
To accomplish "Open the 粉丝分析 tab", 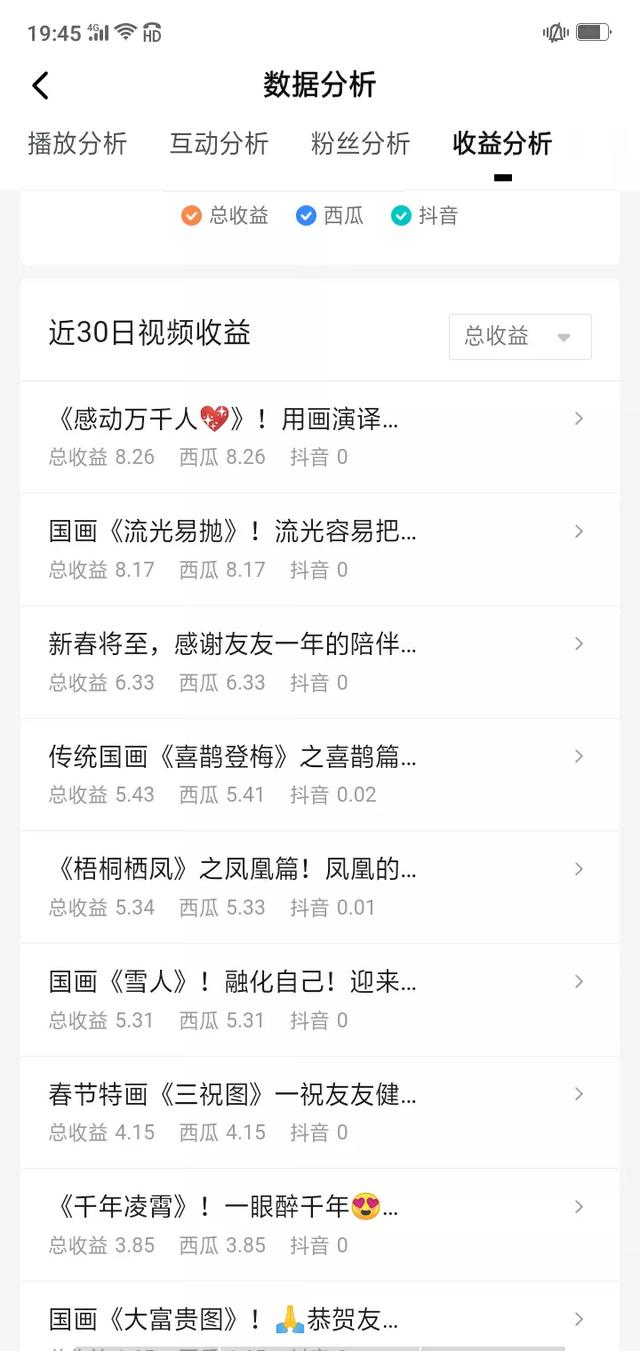I will tap(361, 143).
